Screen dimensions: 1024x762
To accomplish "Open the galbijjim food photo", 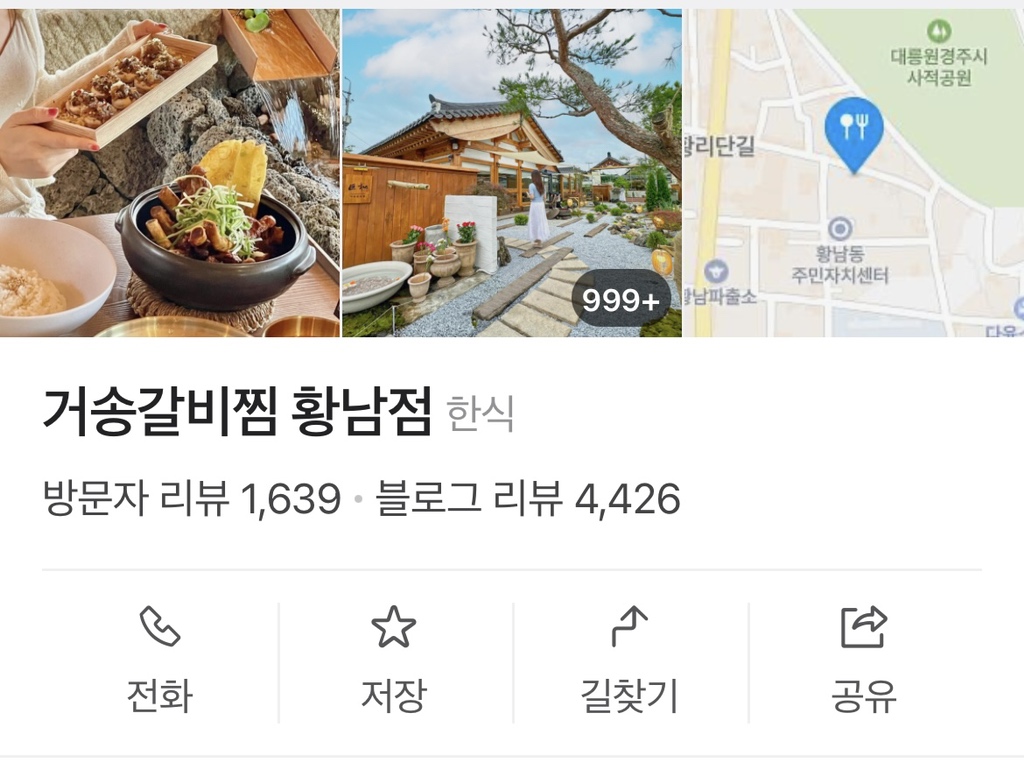I will (x=170, y=172).
